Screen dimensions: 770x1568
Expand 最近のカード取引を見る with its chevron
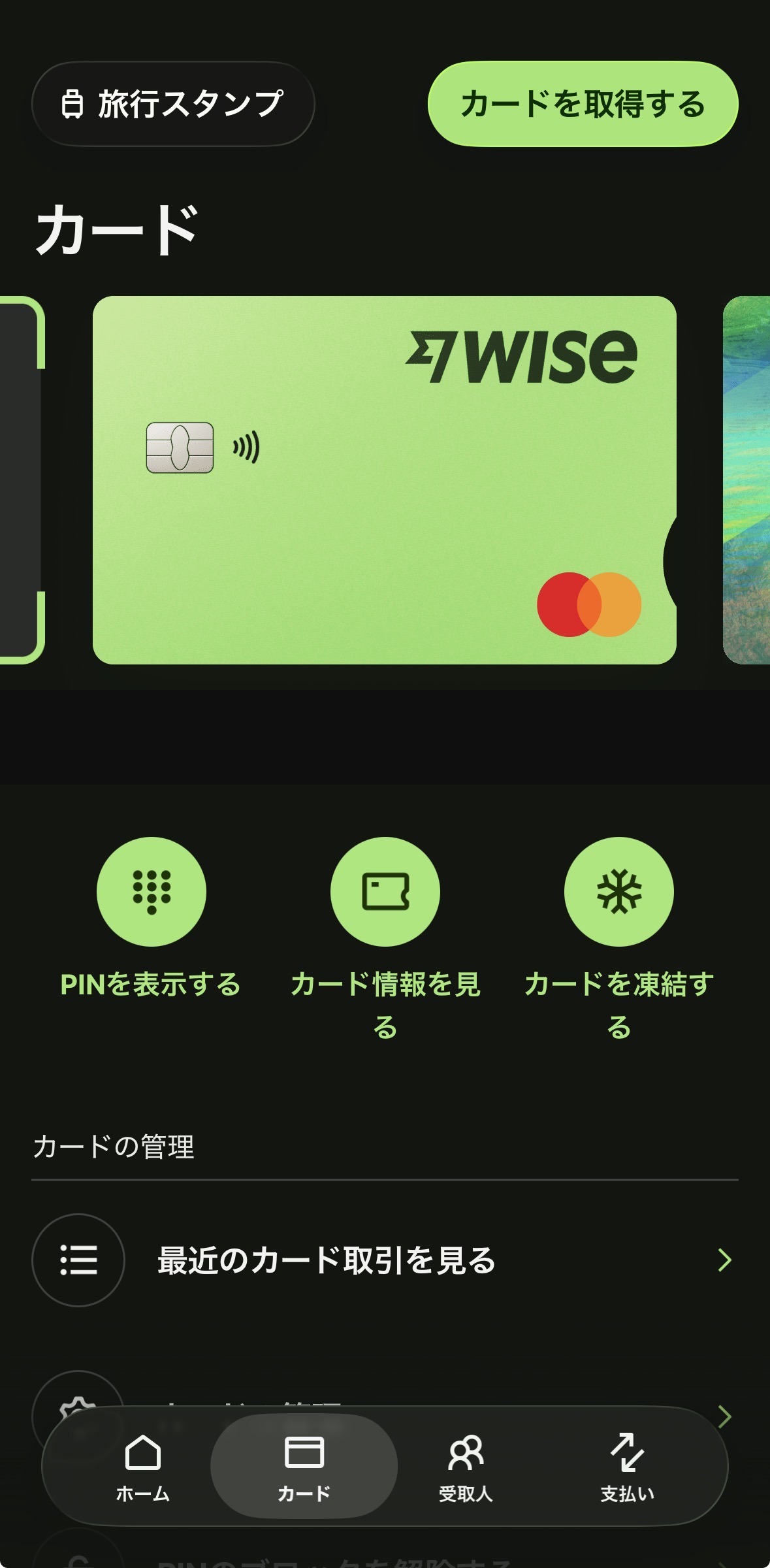point(725,1261)
